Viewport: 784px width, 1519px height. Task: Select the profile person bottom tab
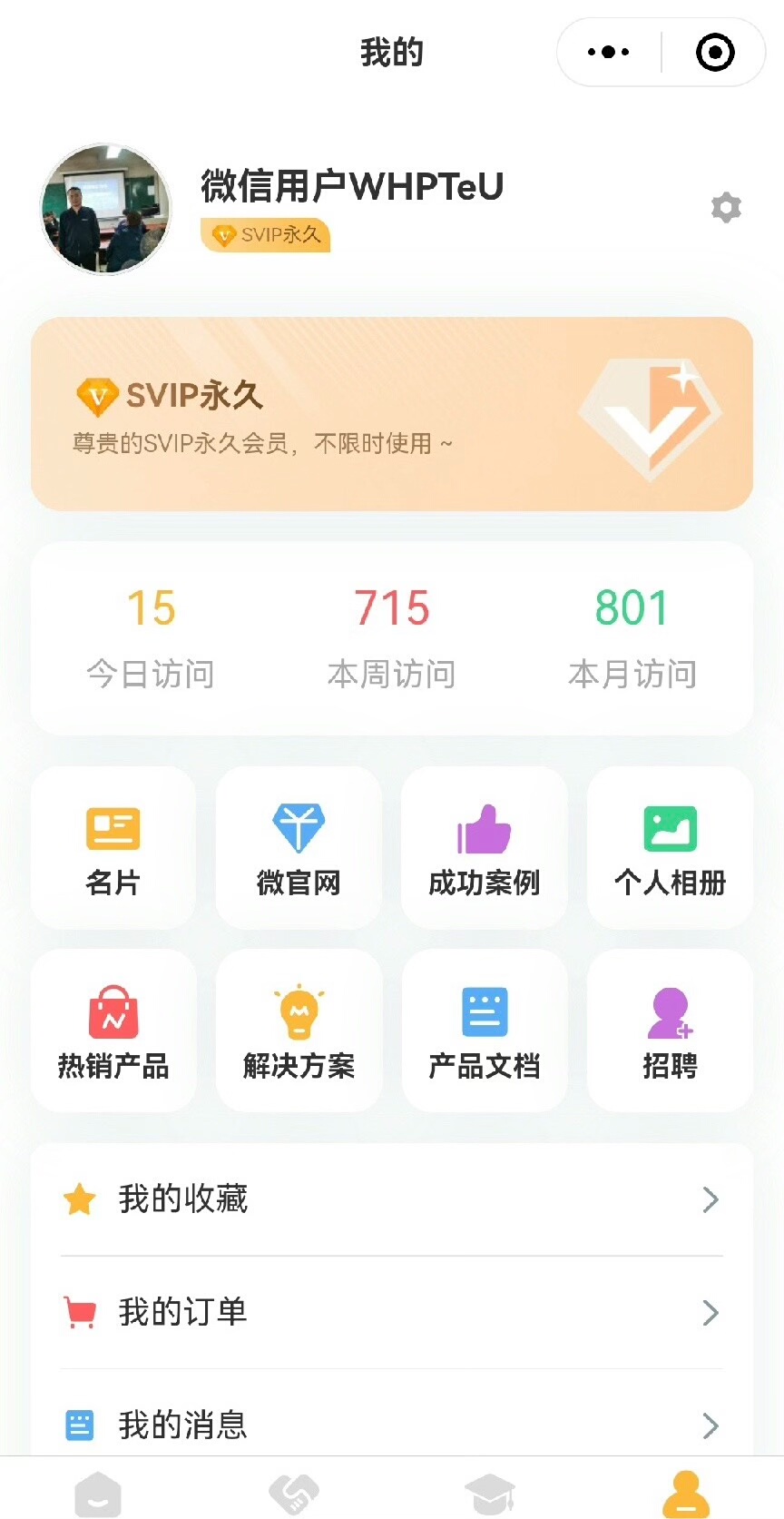click(x=686, y=1493)
